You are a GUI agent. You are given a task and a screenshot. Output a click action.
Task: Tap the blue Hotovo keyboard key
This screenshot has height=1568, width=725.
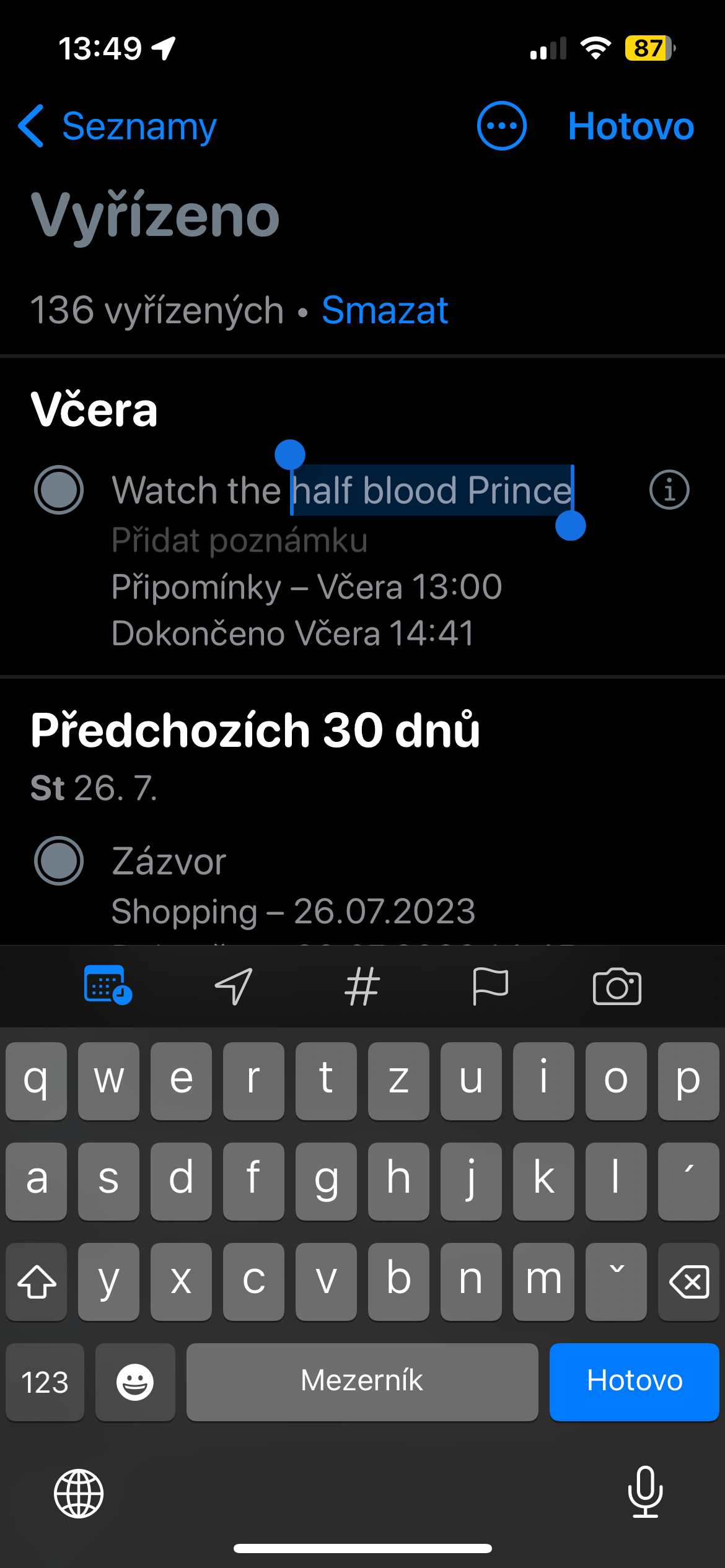pyautogui.click(x=634, y=1382)
